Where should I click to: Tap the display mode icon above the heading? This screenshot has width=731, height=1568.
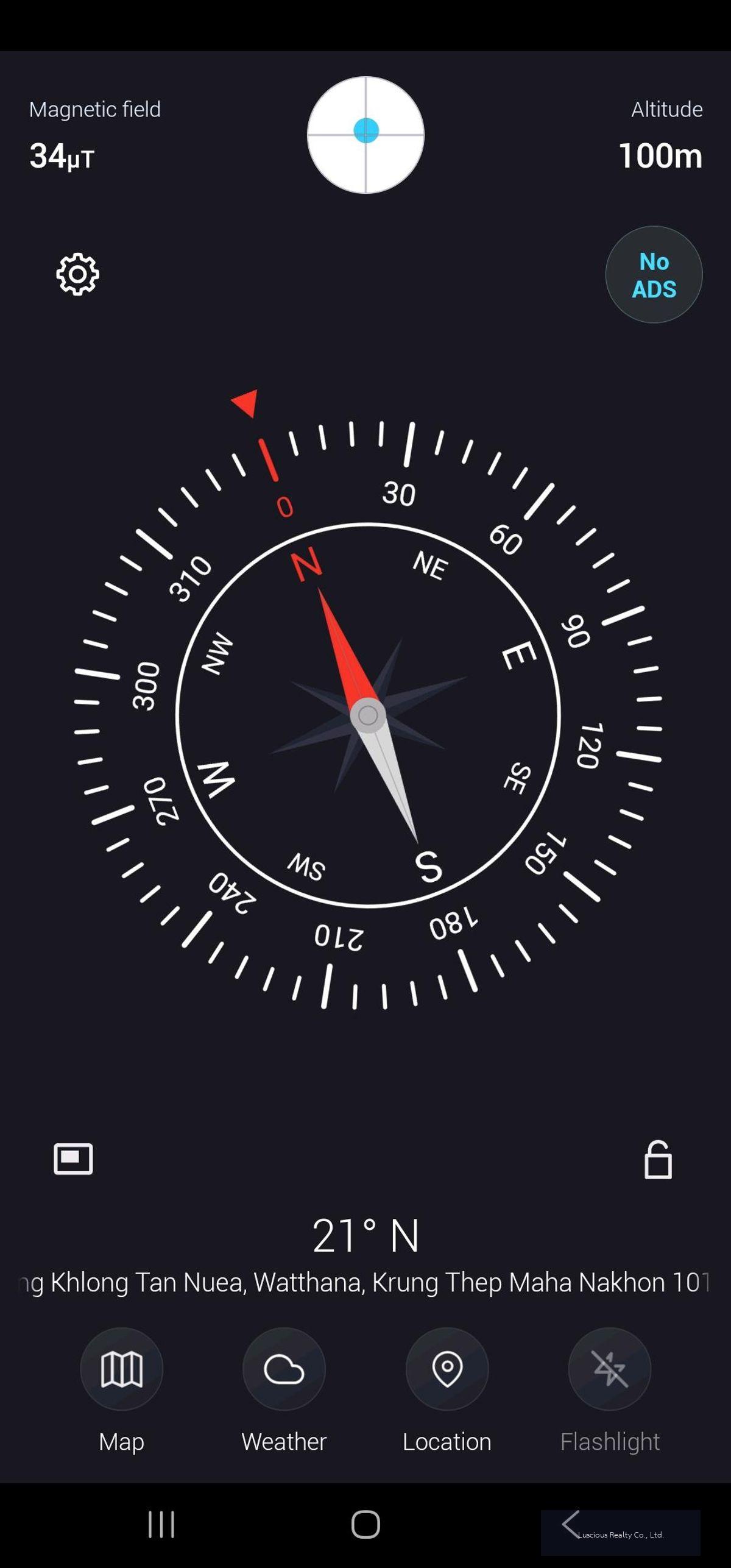tap(73, 1158)
